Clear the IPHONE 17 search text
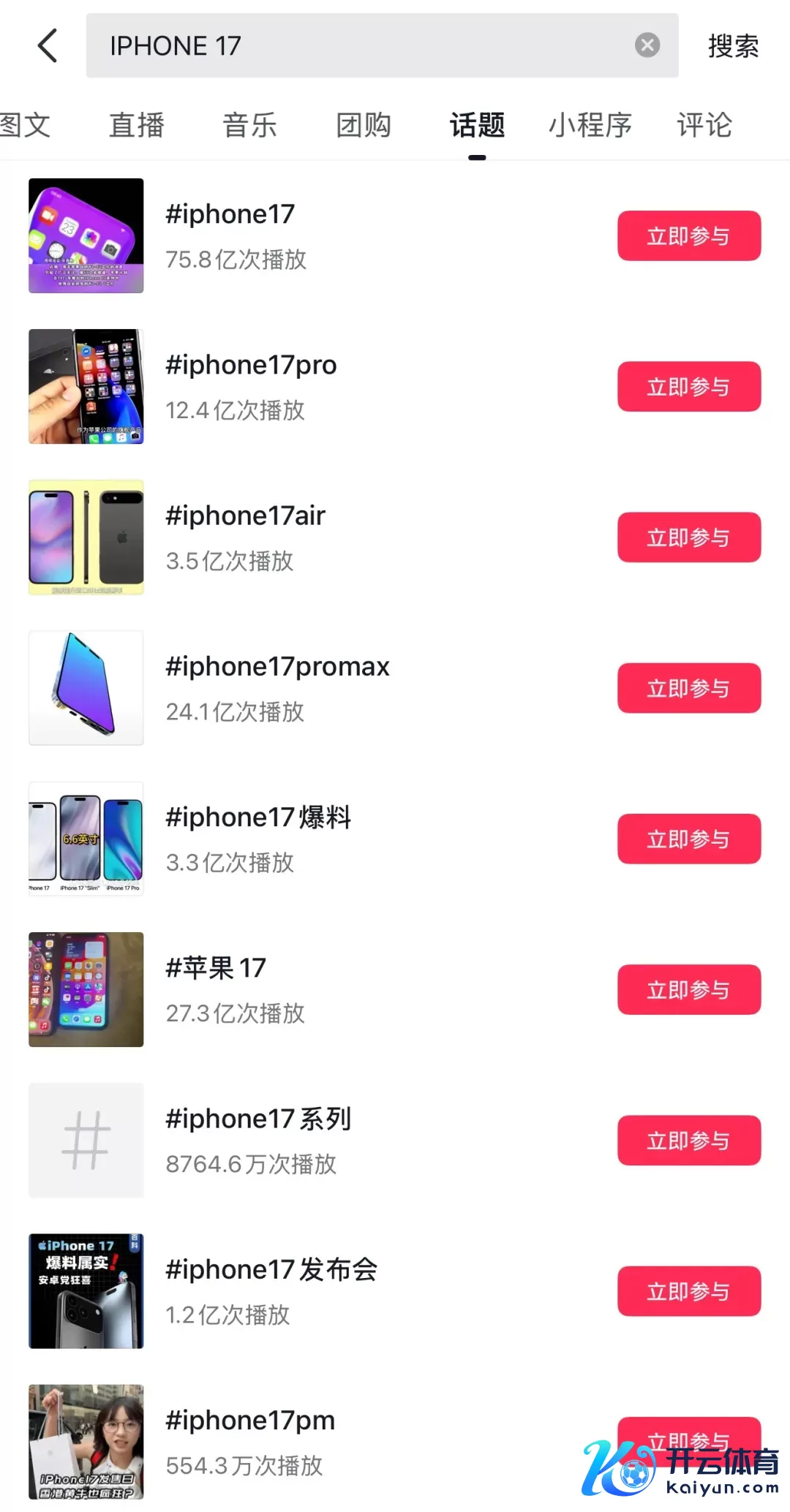The width and height of the screenshot is (790, 1512). coord(647,45)
